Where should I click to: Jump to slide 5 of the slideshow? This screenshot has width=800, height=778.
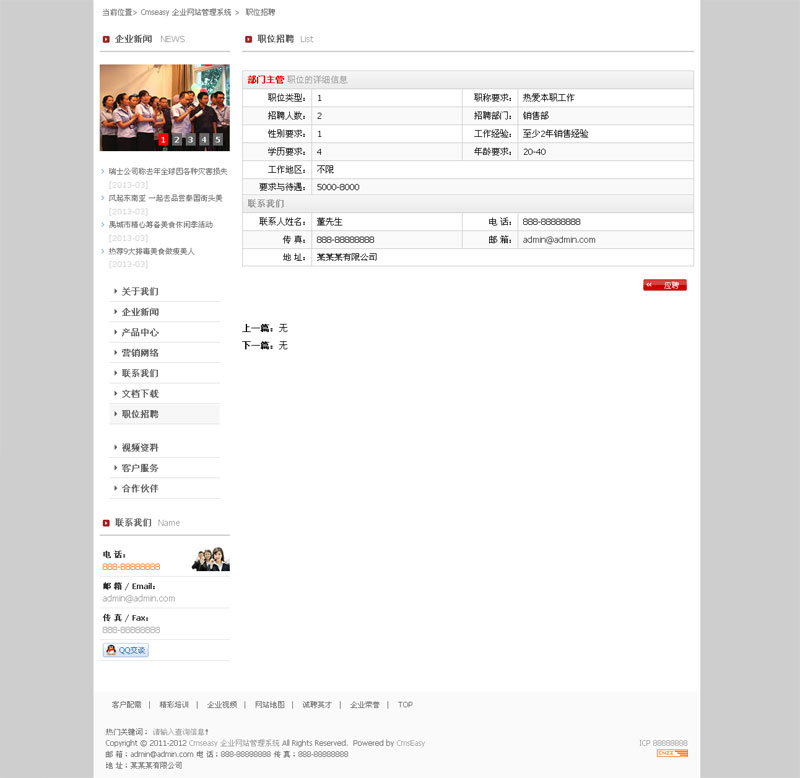[217, 140]
